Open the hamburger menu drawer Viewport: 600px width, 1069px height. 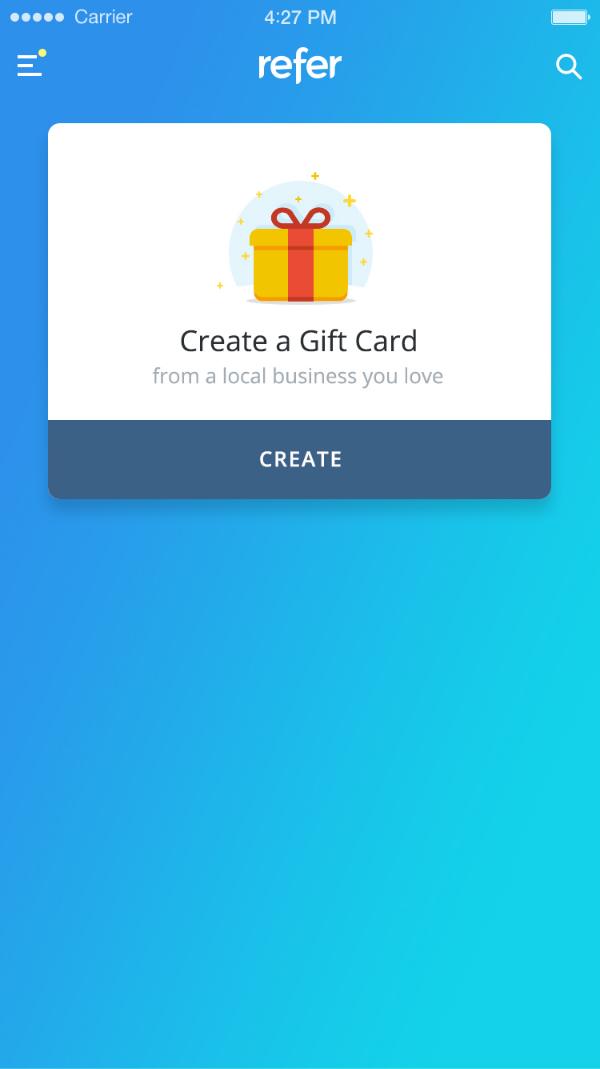30,66
